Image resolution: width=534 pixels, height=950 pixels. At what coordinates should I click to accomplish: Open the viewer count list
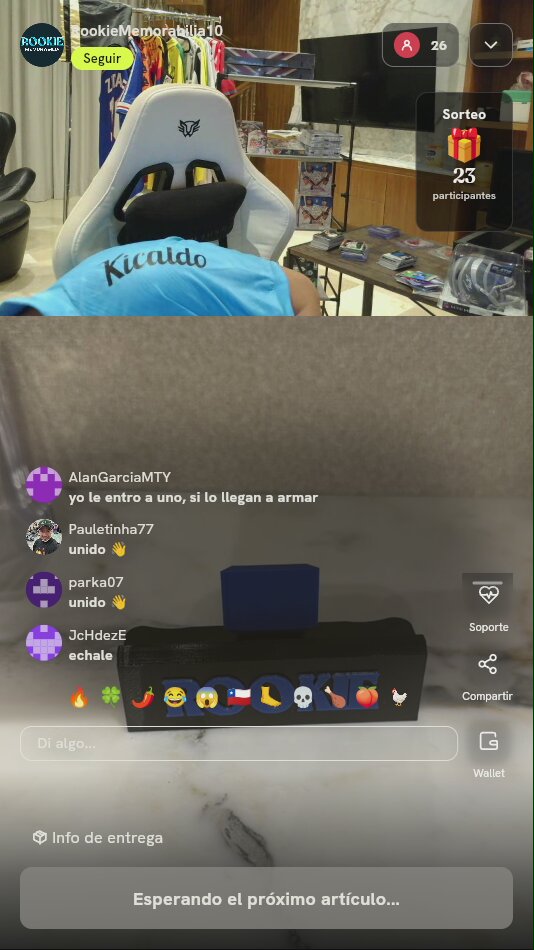(x=420, y=45)
